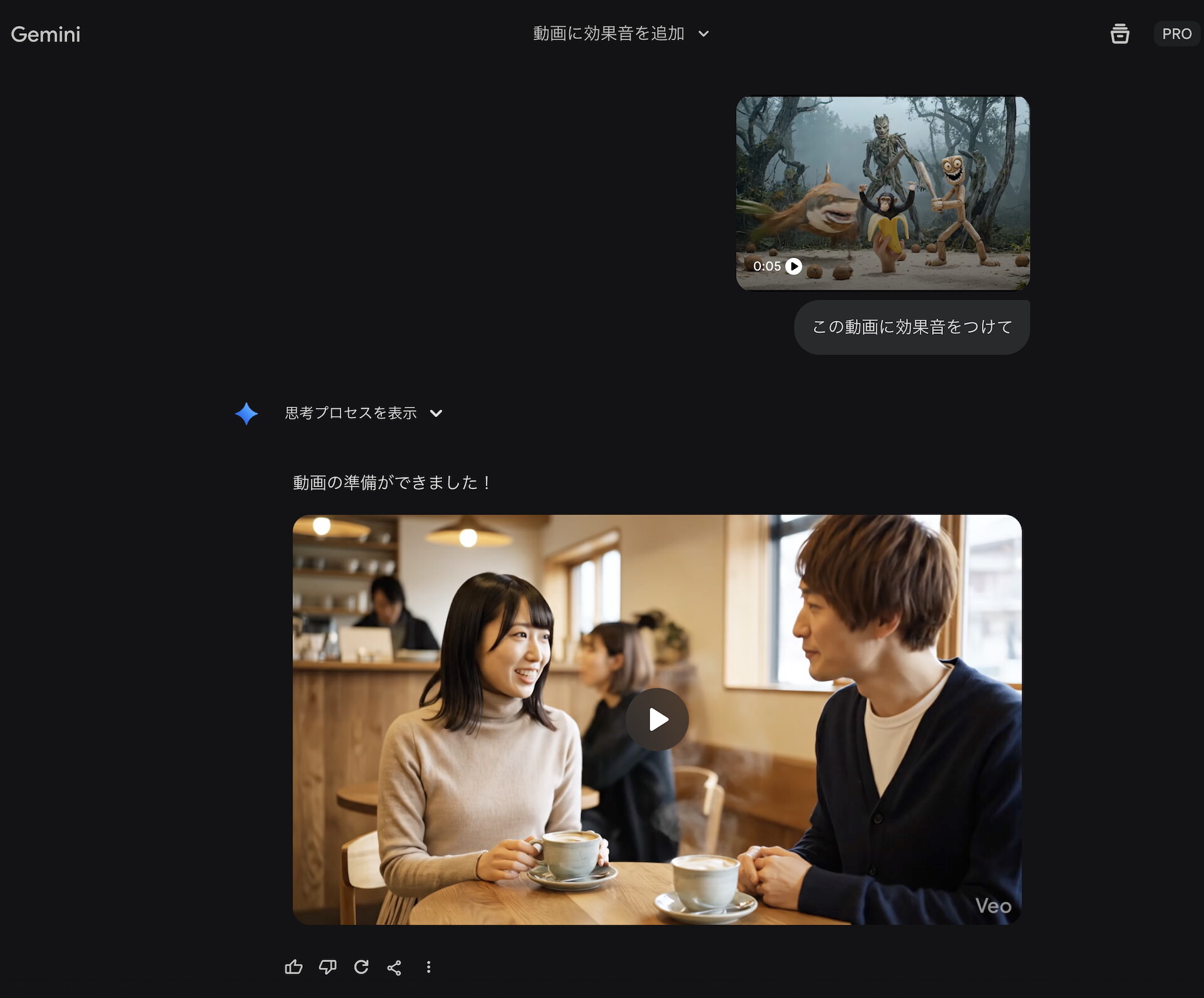This screenshot has width=1204, height=998.
Task: Open the three-dot more options menu
Action: coord(428,967)
